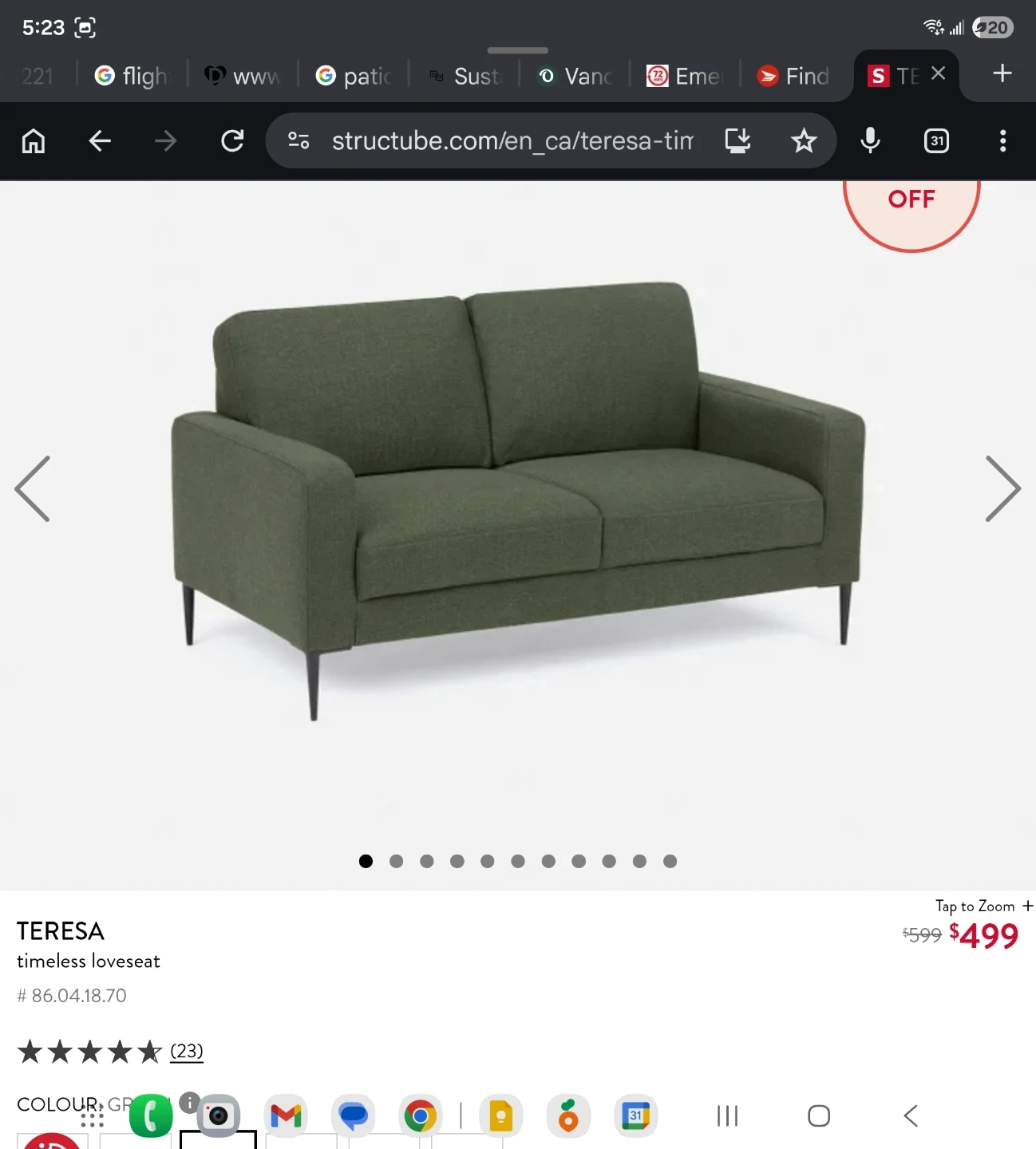
Task: Bookmark this page with the star
Action: pyautogui.click(x=804, y=141)
